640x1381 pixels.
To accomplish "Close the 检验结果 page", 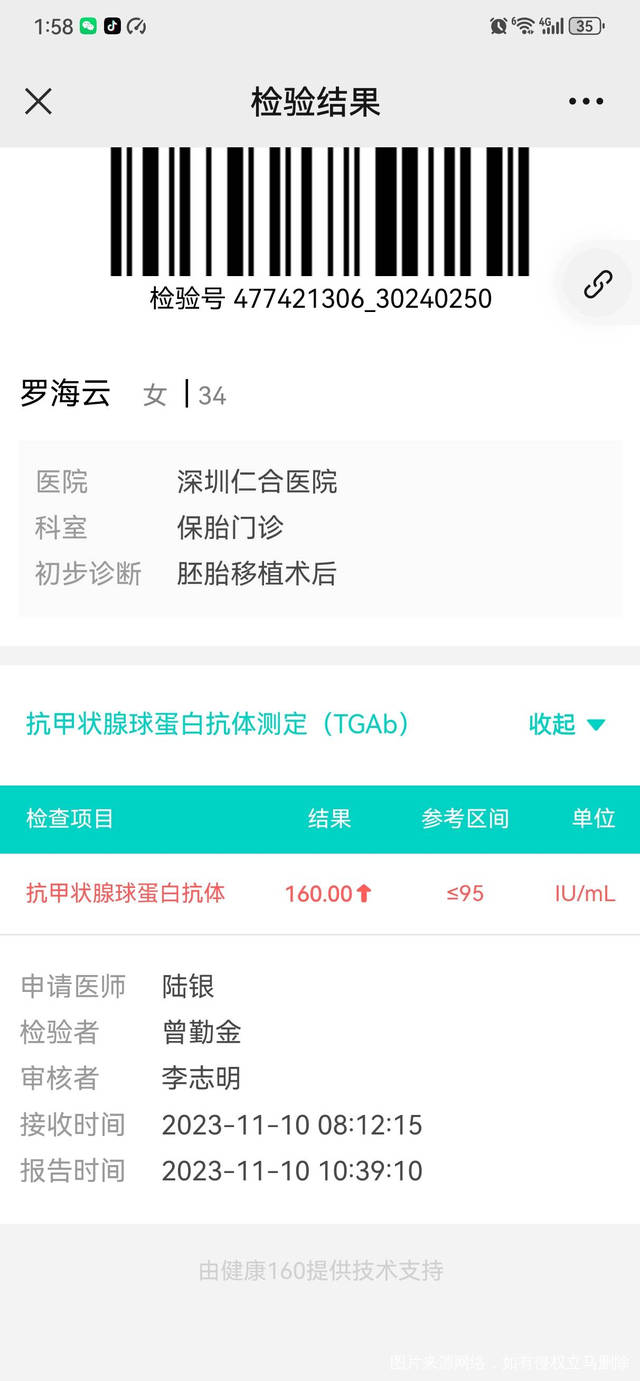I will click(x=38, y=101).
